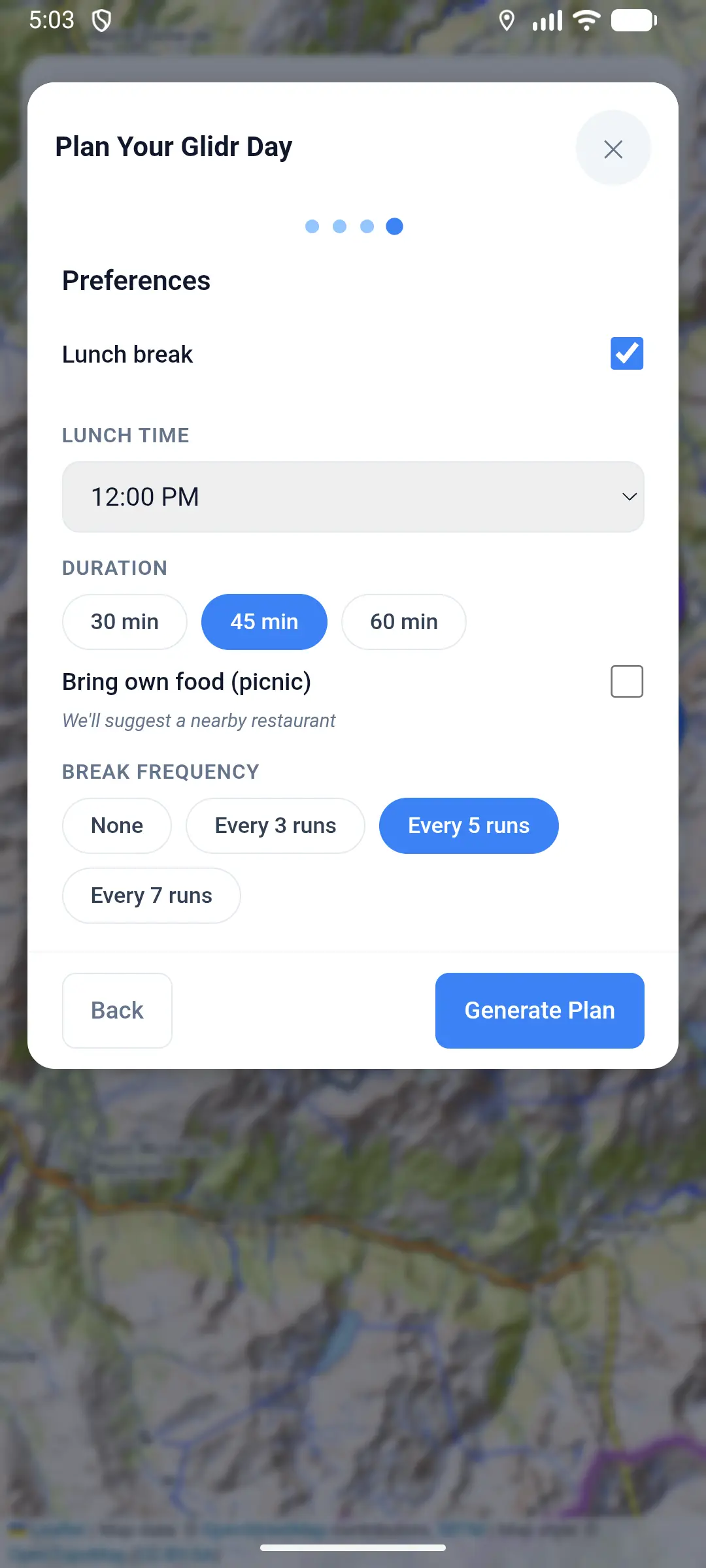The width and height of the screenshot is (706, 1568).
Task: Click the chevron on the lunch time selector
Action: (x=630, y=497)
